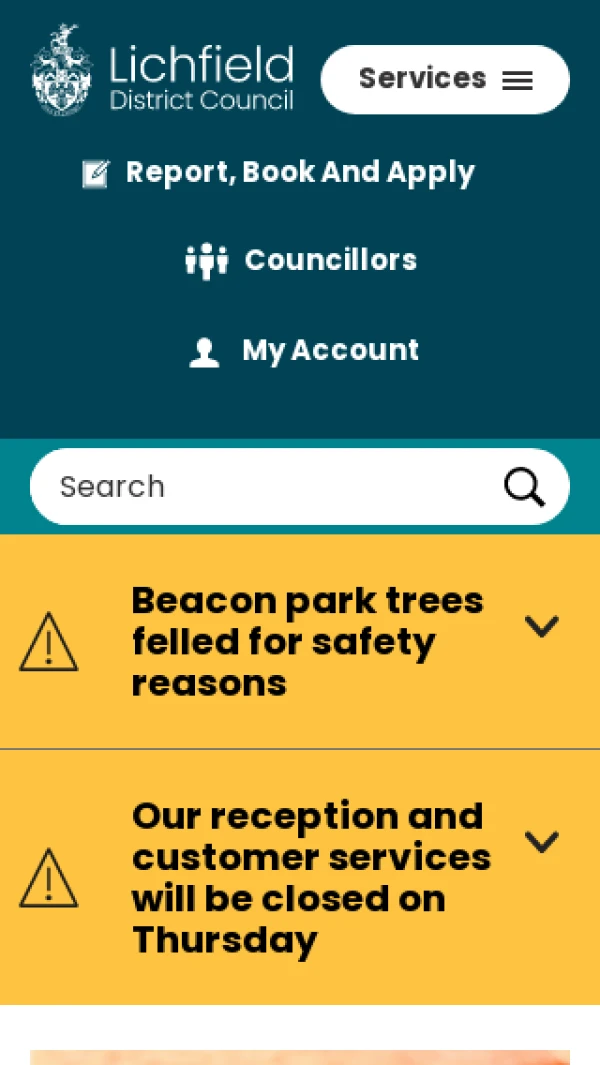600x1065 pixels.
Task: Expand Beacon park trees felled alert
Action: tap(541, 627)
